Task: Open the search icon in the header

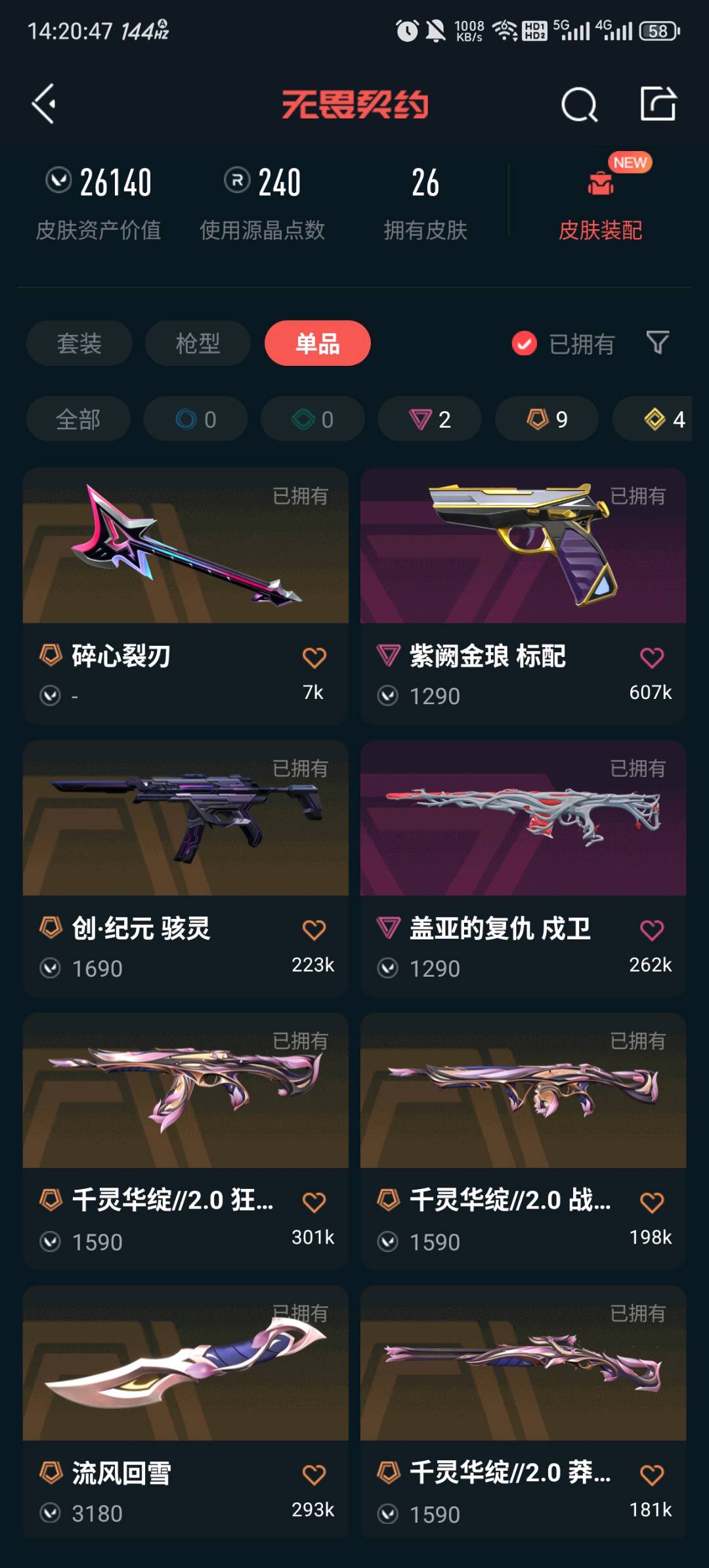Action: pos(579,104)
